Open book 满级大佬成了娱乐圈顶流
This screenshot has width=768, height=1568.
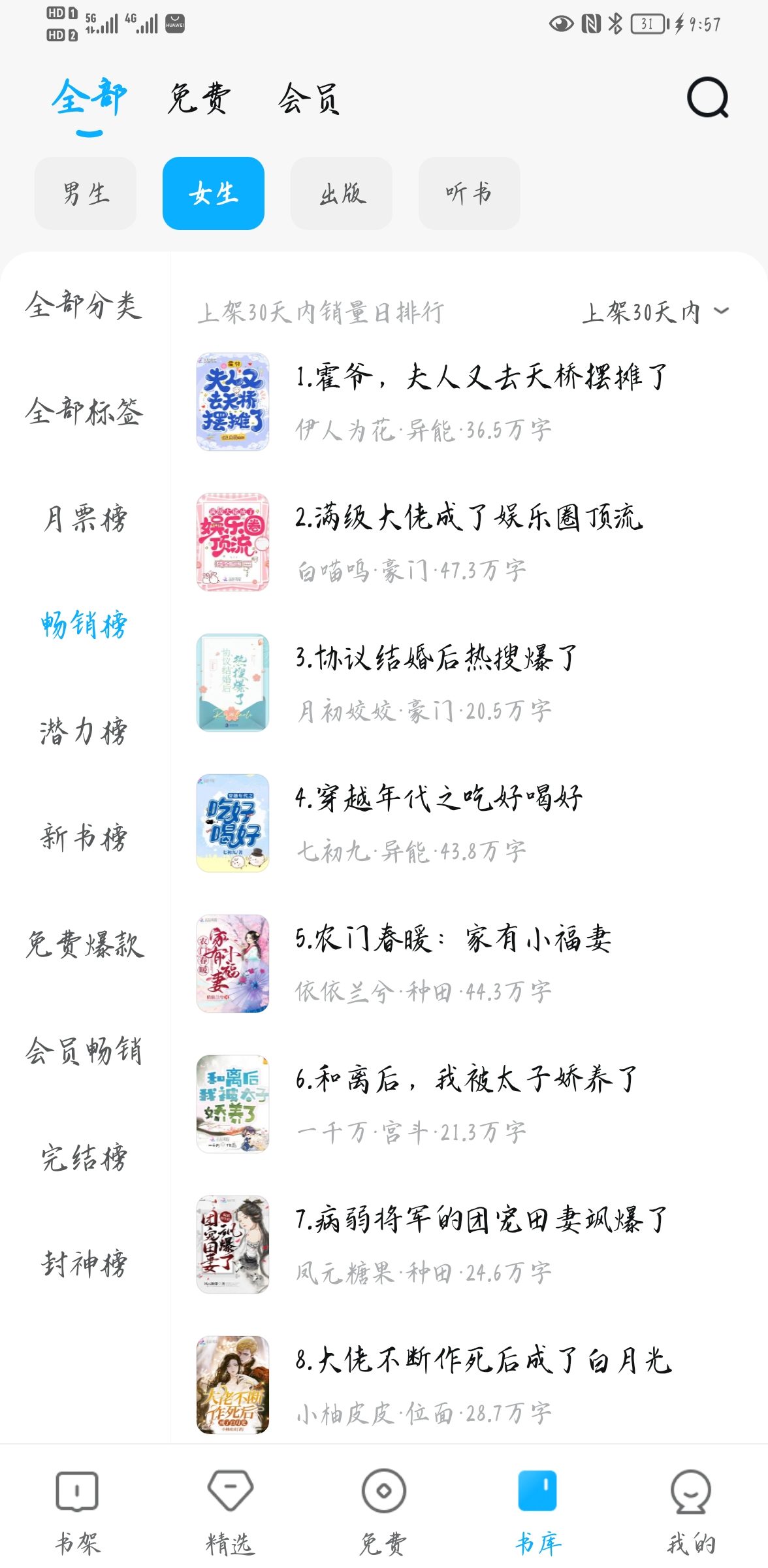[468, 517]
